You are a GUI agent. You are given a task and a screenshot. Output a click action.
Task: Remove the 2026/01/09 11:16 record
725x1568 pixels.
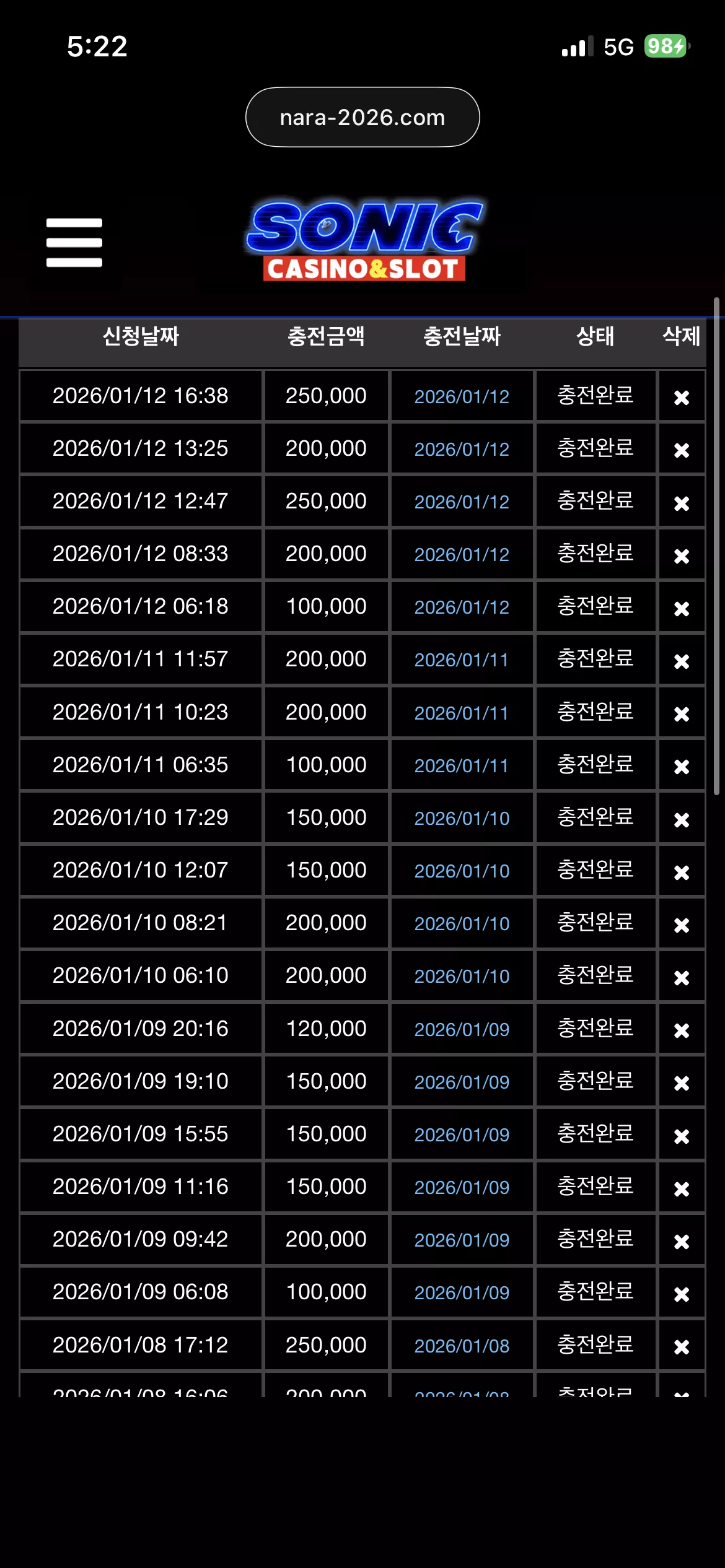[x=682, y=1188]
